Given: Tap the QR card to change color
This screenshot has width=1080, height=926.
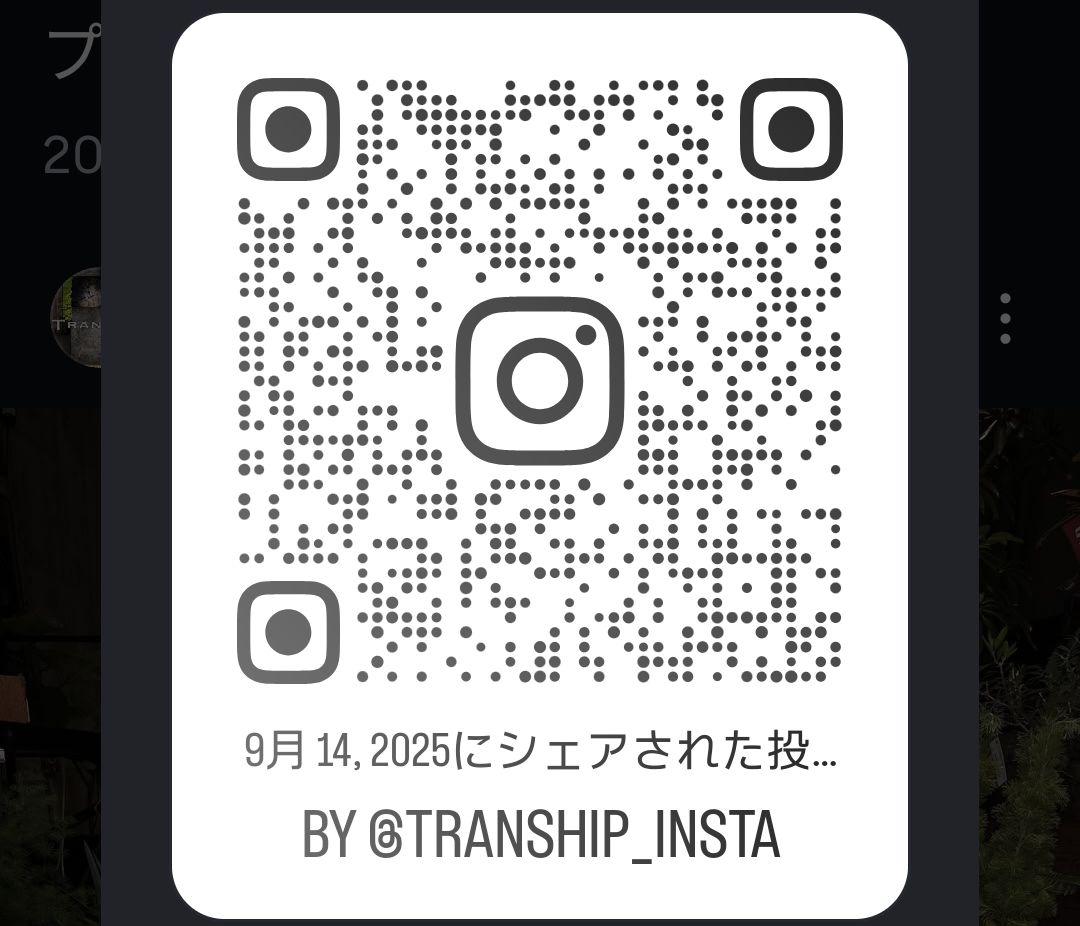Looking at the screenshot, I should pos(539,465).
